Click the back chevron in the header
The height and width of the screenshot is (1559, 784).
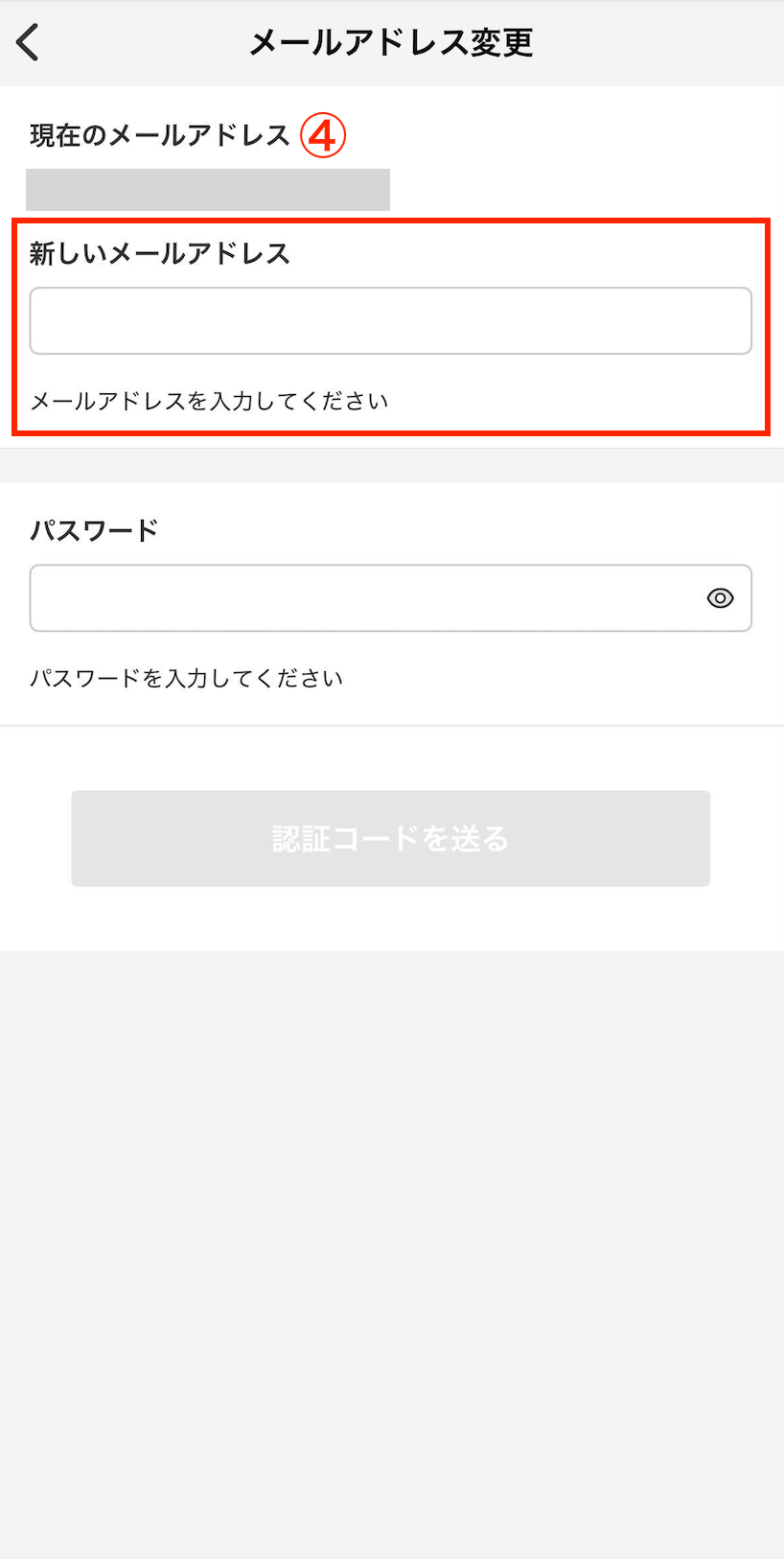[26, 41]
